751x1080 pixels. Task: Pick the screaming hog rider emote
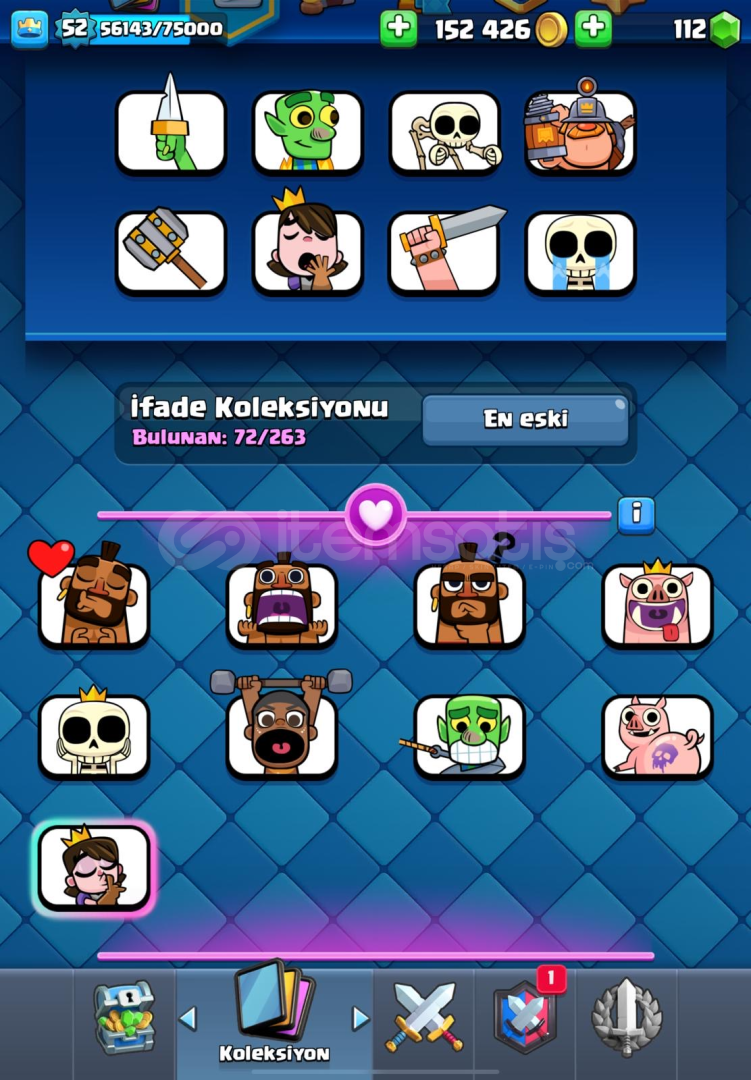click(x=281, y=603)
